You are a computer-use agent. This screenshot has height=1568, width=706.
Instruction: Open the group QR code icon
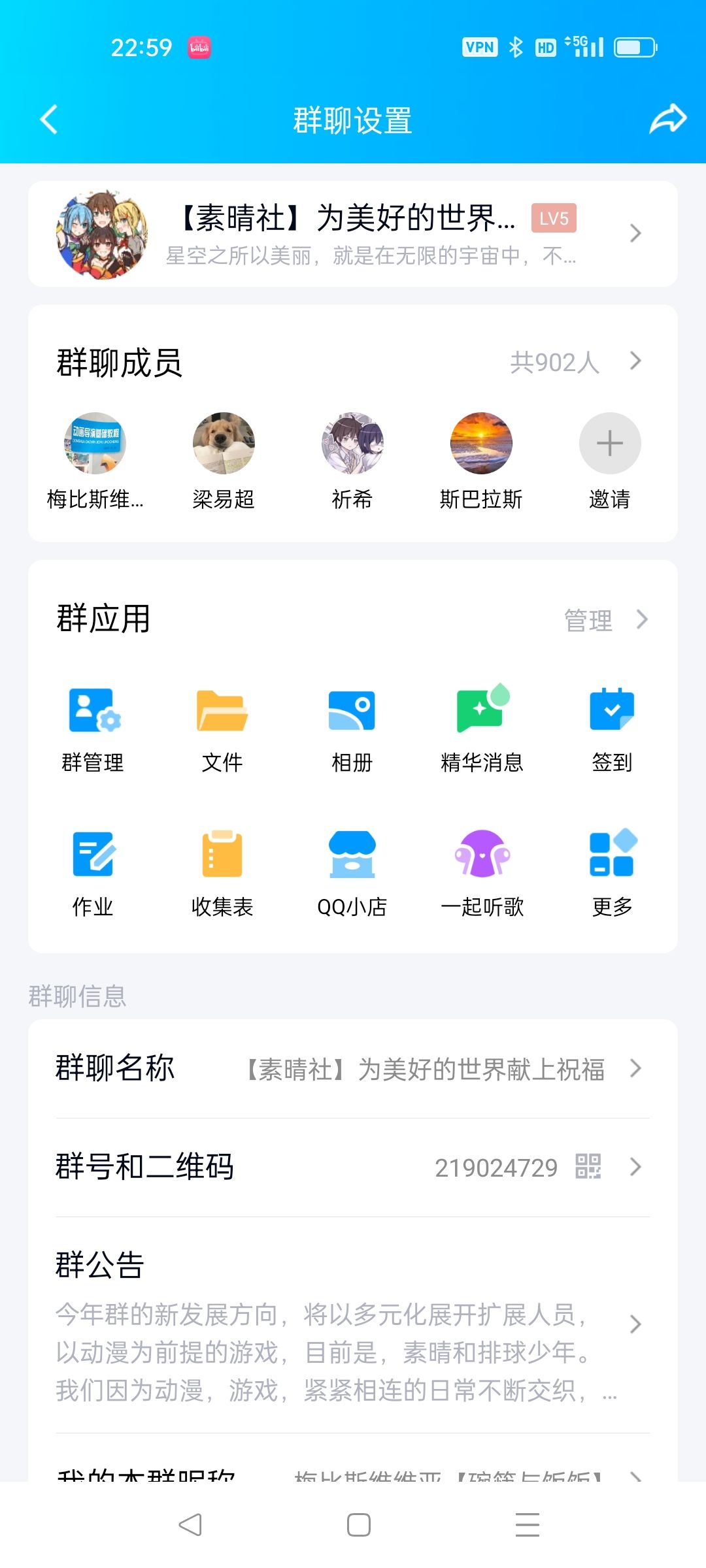coord(589,1168)
